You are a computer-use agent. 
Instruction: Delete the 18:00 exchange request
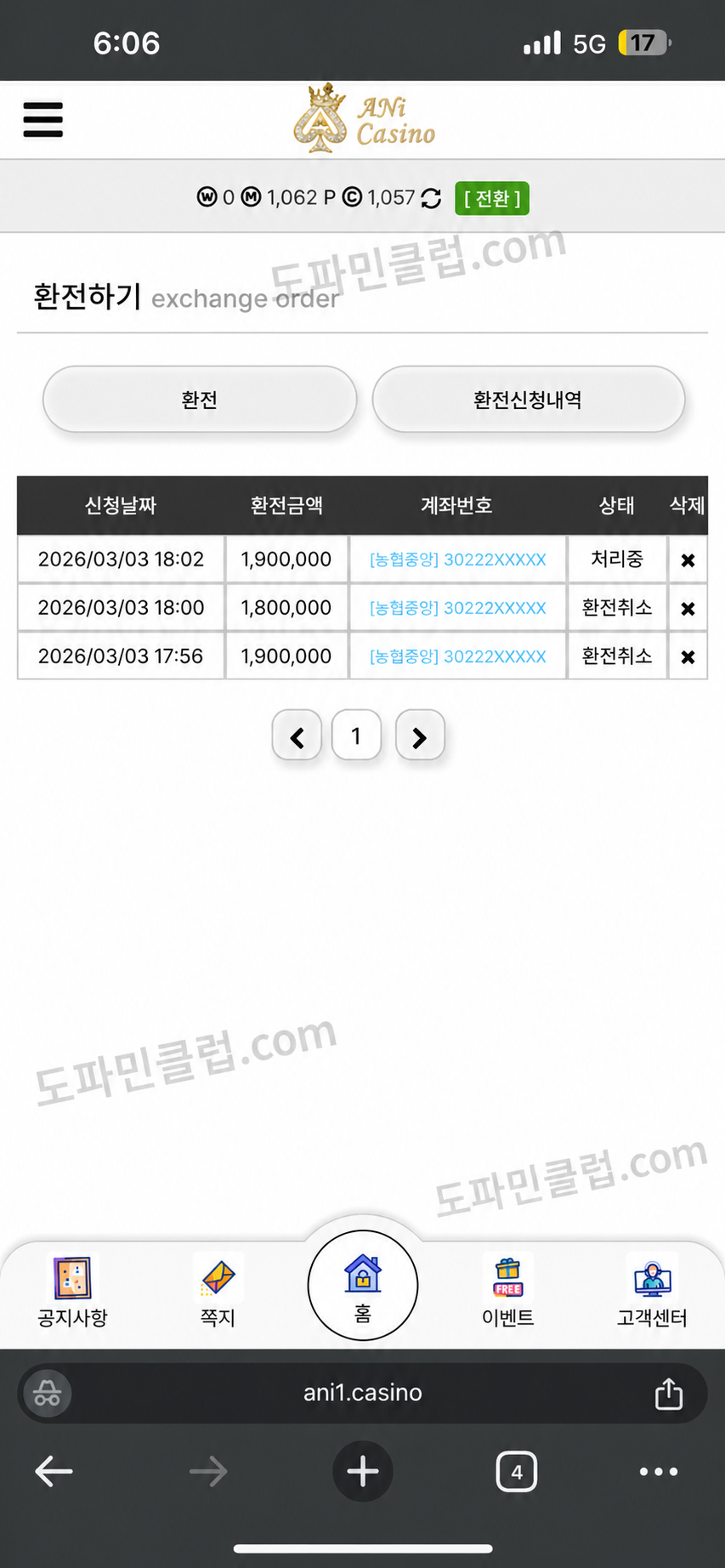click(688, 609)
